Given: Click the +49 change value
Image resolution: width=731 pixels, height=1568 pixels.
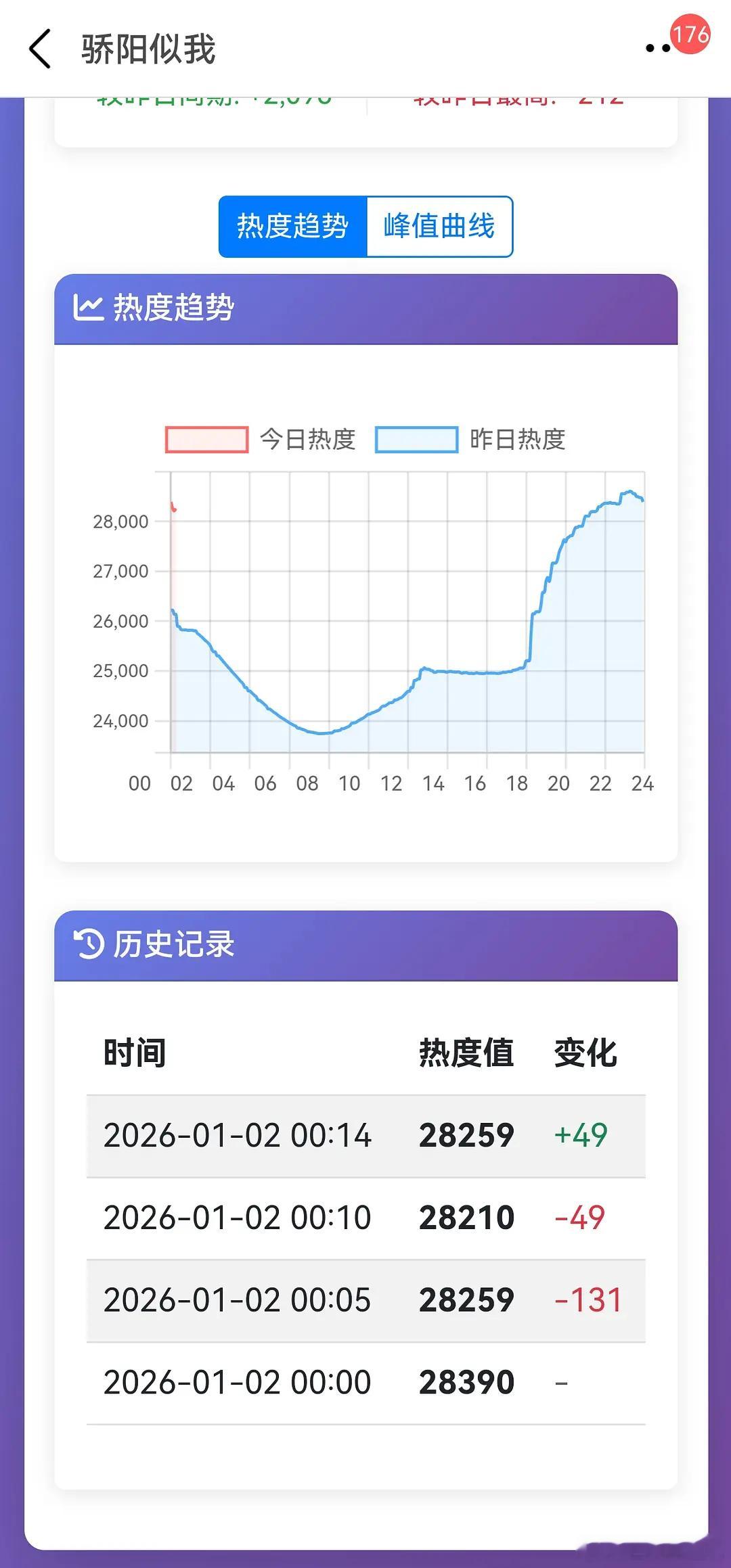Looking at the screenshot, I should click(583, 1134).
